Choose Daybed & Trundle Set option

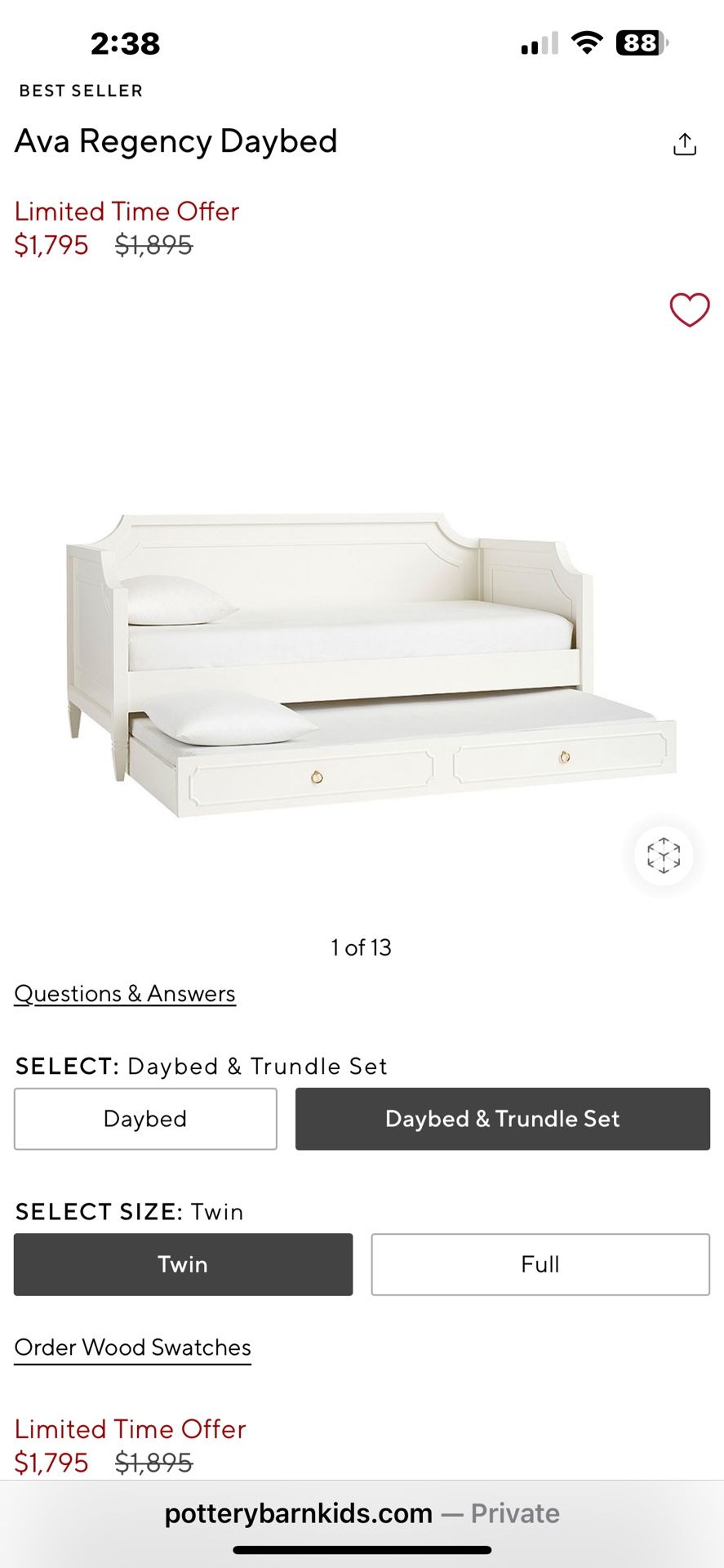click(502, 1119)
